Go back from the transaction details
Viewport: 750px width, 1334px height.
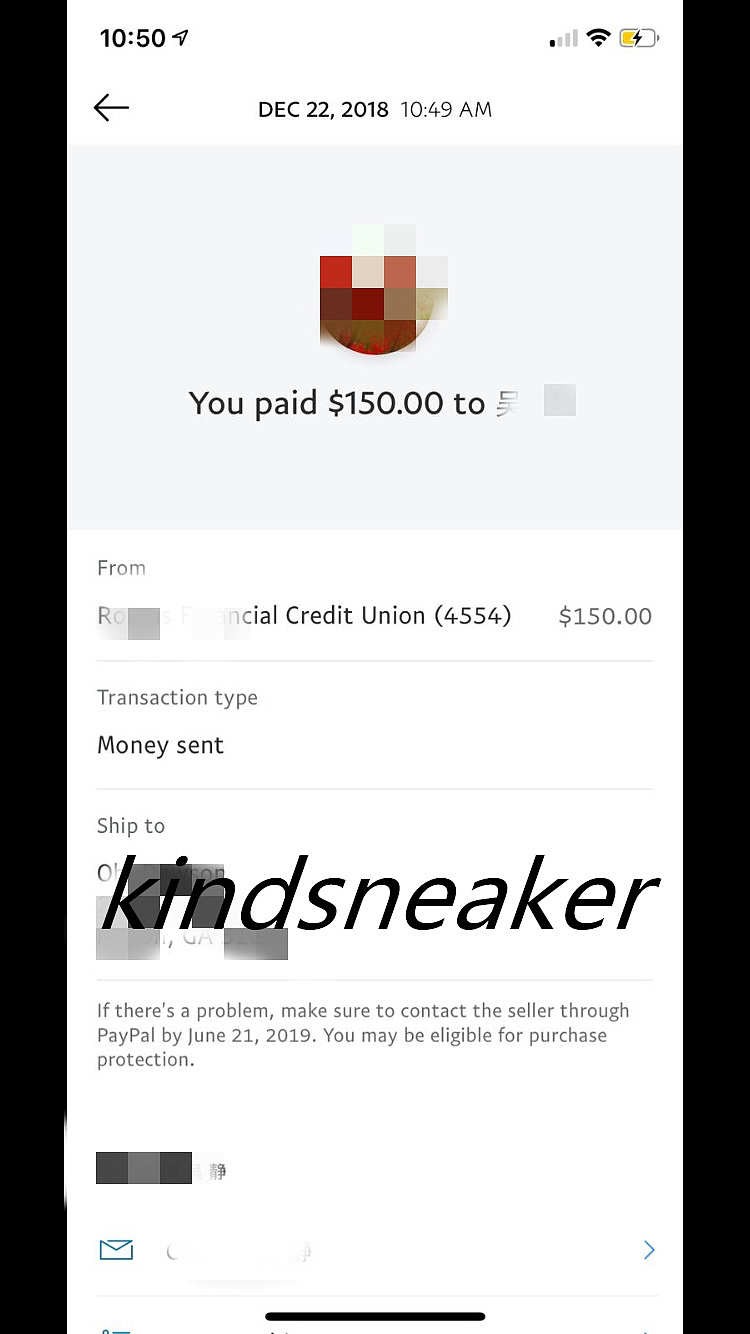[x=111, y=108]
